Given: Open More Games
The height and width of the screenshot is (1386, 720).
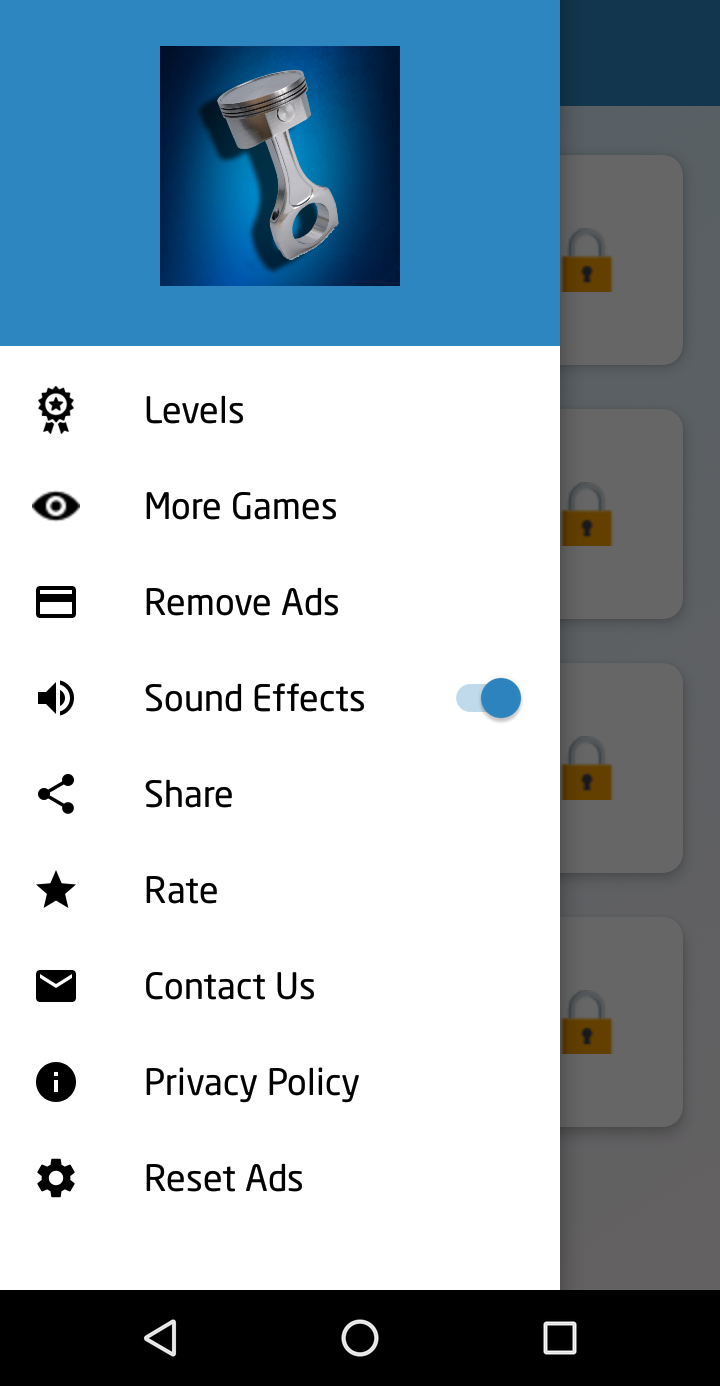Looking at the screenshot, I should coord(280,506).
